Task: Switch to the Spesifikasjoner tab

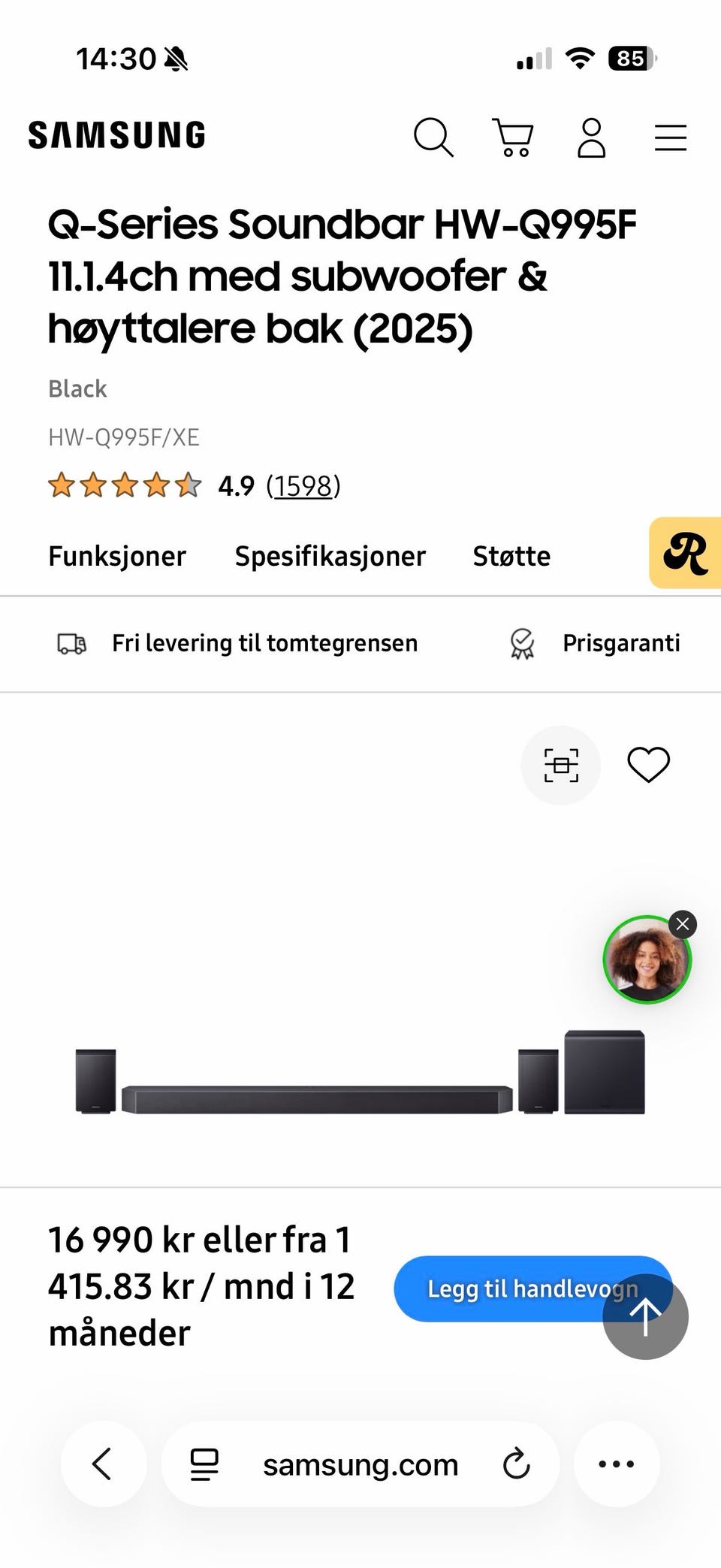Action: point(330,556)
